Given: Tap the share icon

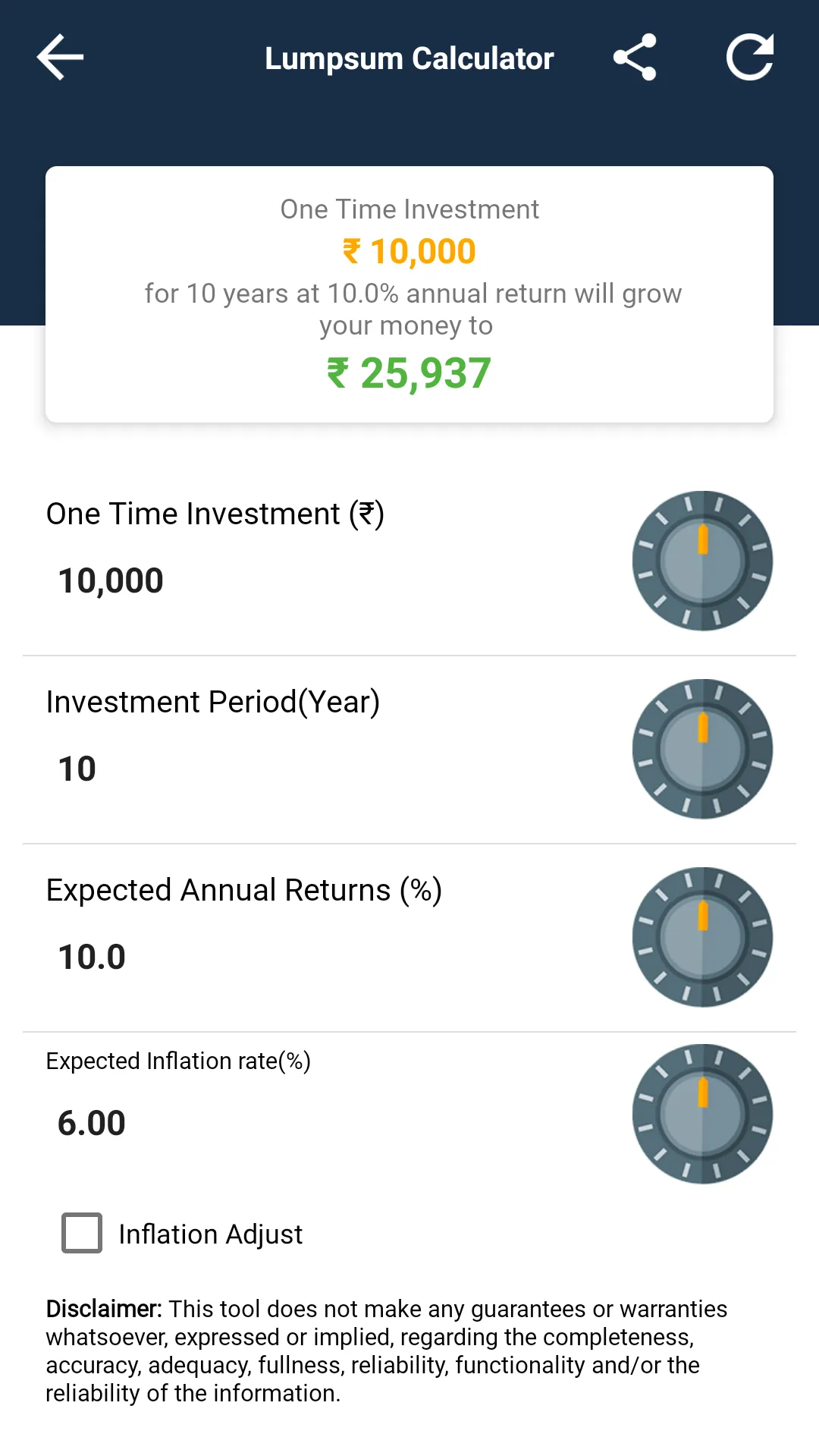Looking at the screenshot, I should [x=634, y=58].
